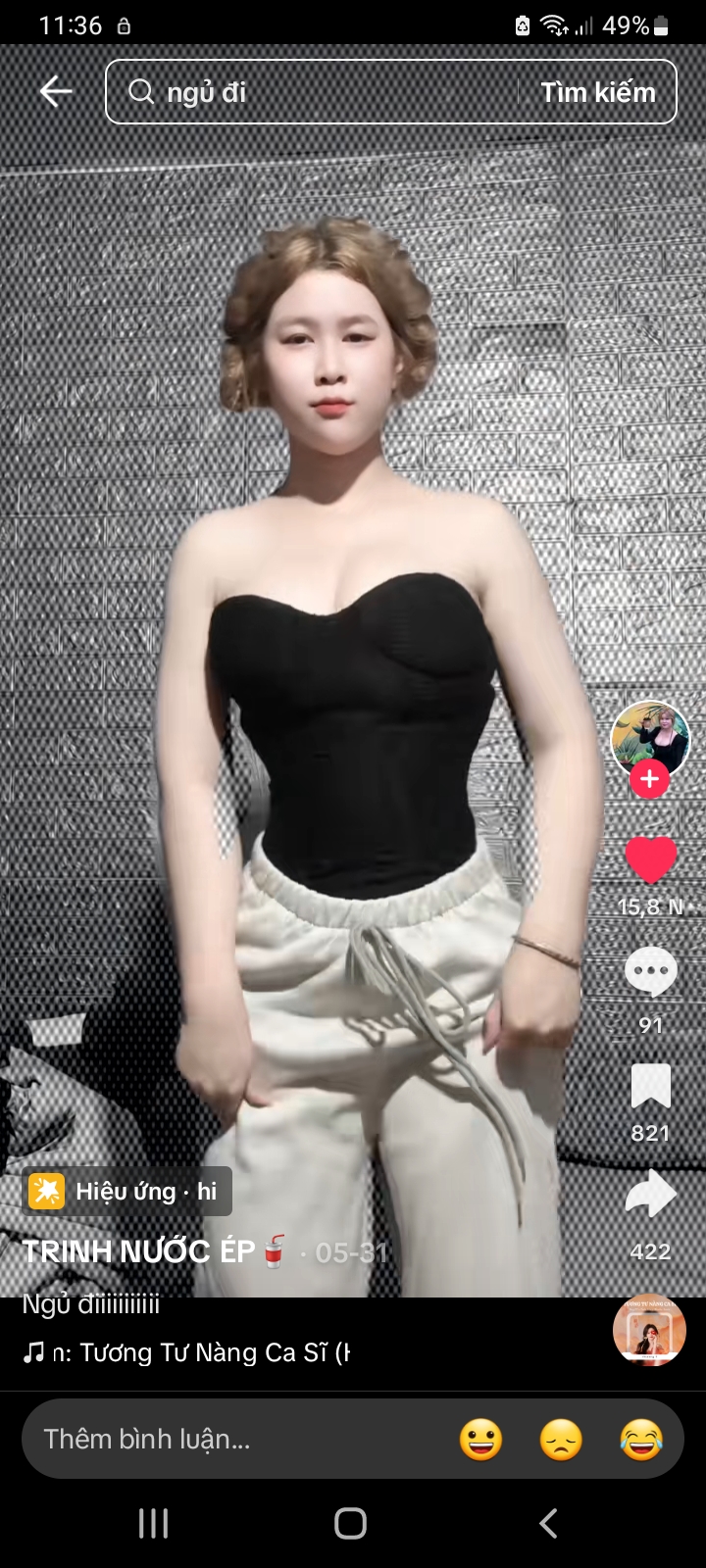Image resolution: width=706 pixels, height=1568 pixels.
Task: Open the spinning sound disc
Action: point(649,1331)
